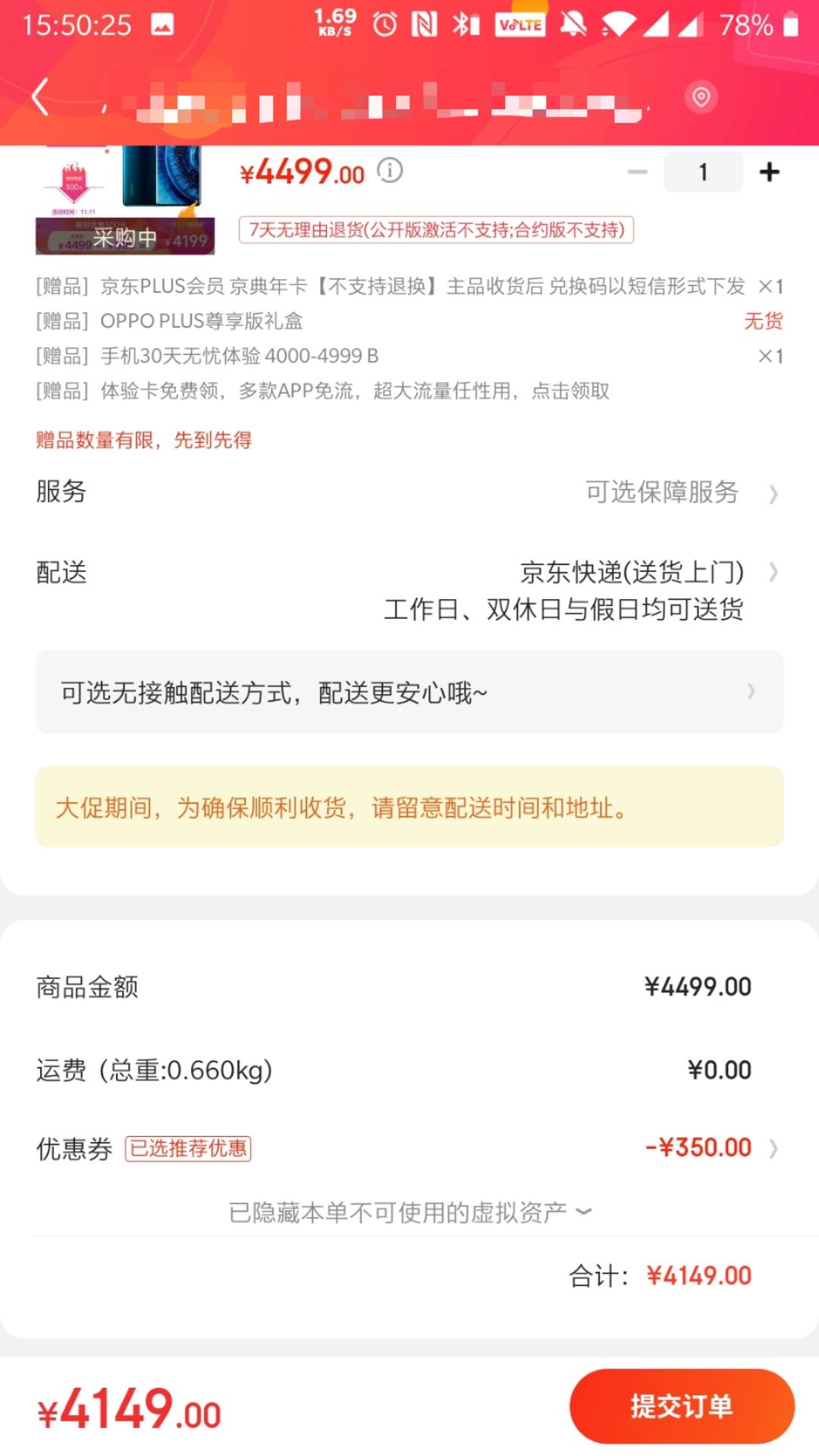Tap 提交订单 to submit the order
This screenshot has width=819, height=1456.
(682, 1406)
